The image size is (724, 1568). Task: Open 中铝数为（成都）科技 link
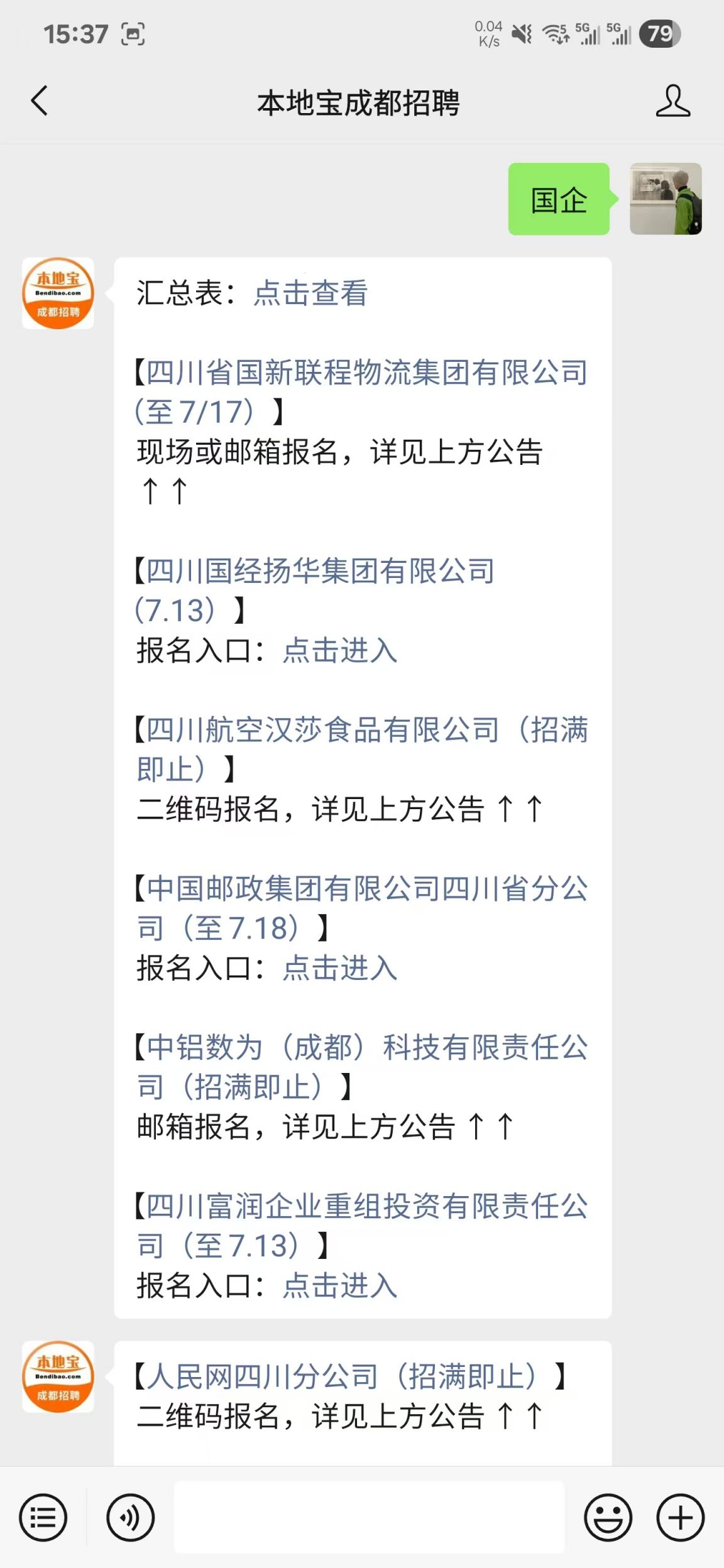click(366, 1047)
